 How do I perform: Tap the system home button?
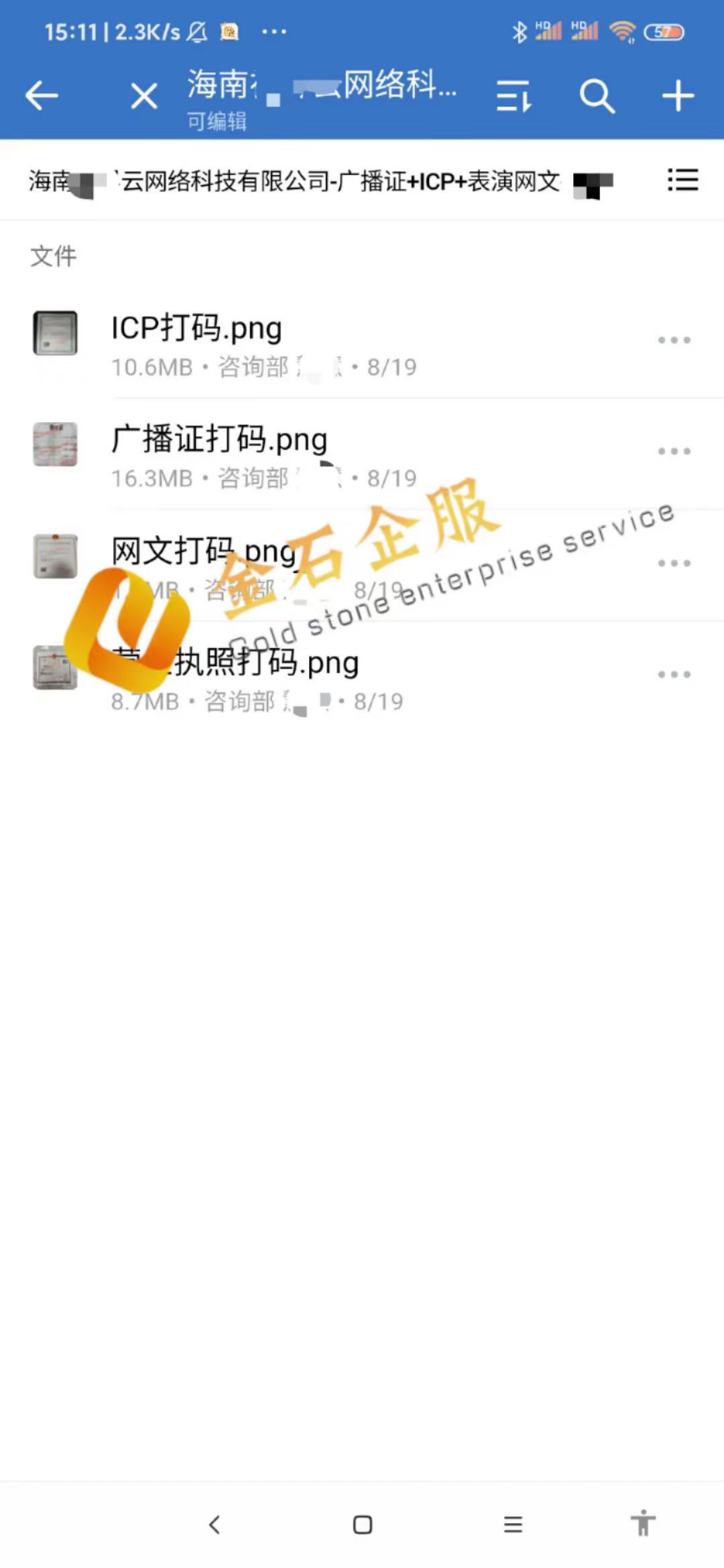(x=363, y=1525)
